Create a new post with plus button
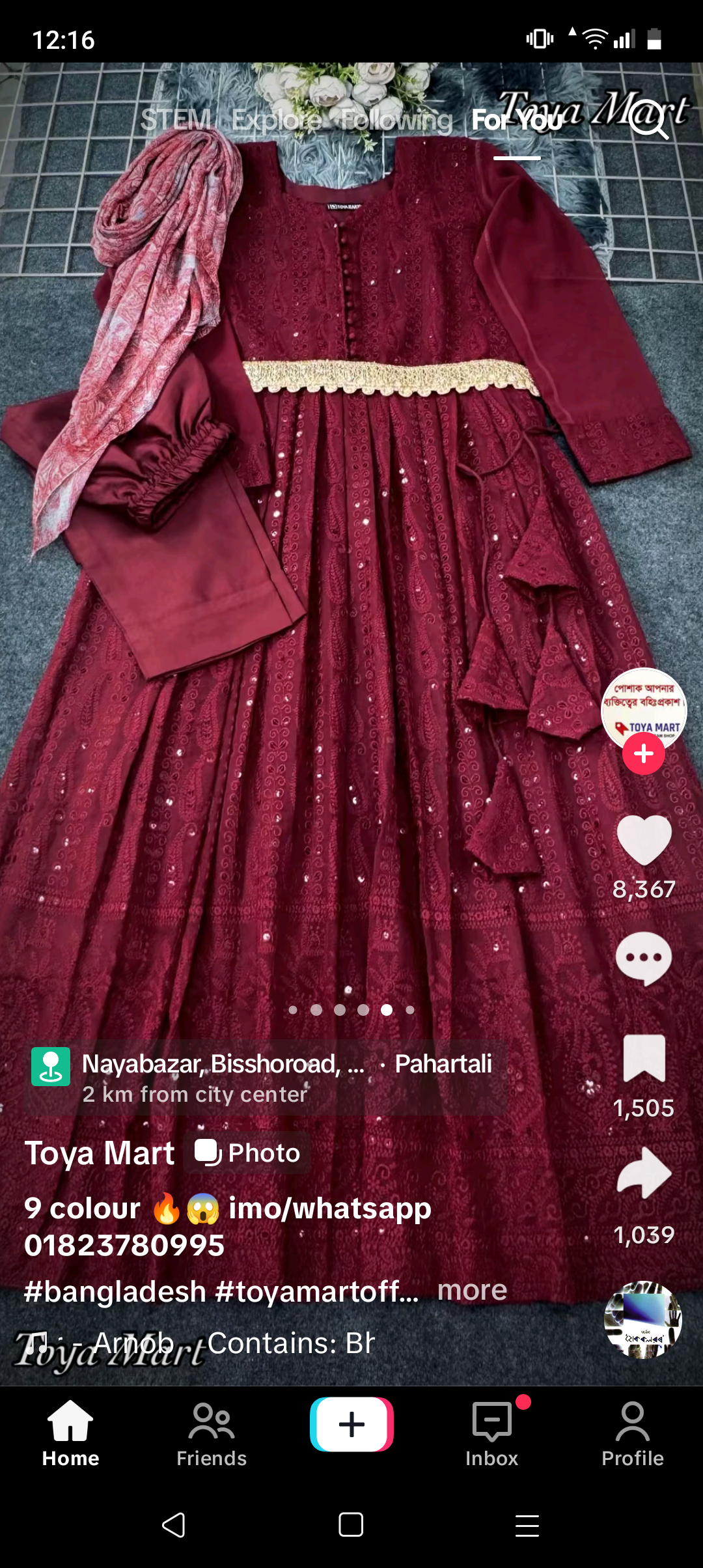This screenshot has width=703, height=1568. 351,1424
